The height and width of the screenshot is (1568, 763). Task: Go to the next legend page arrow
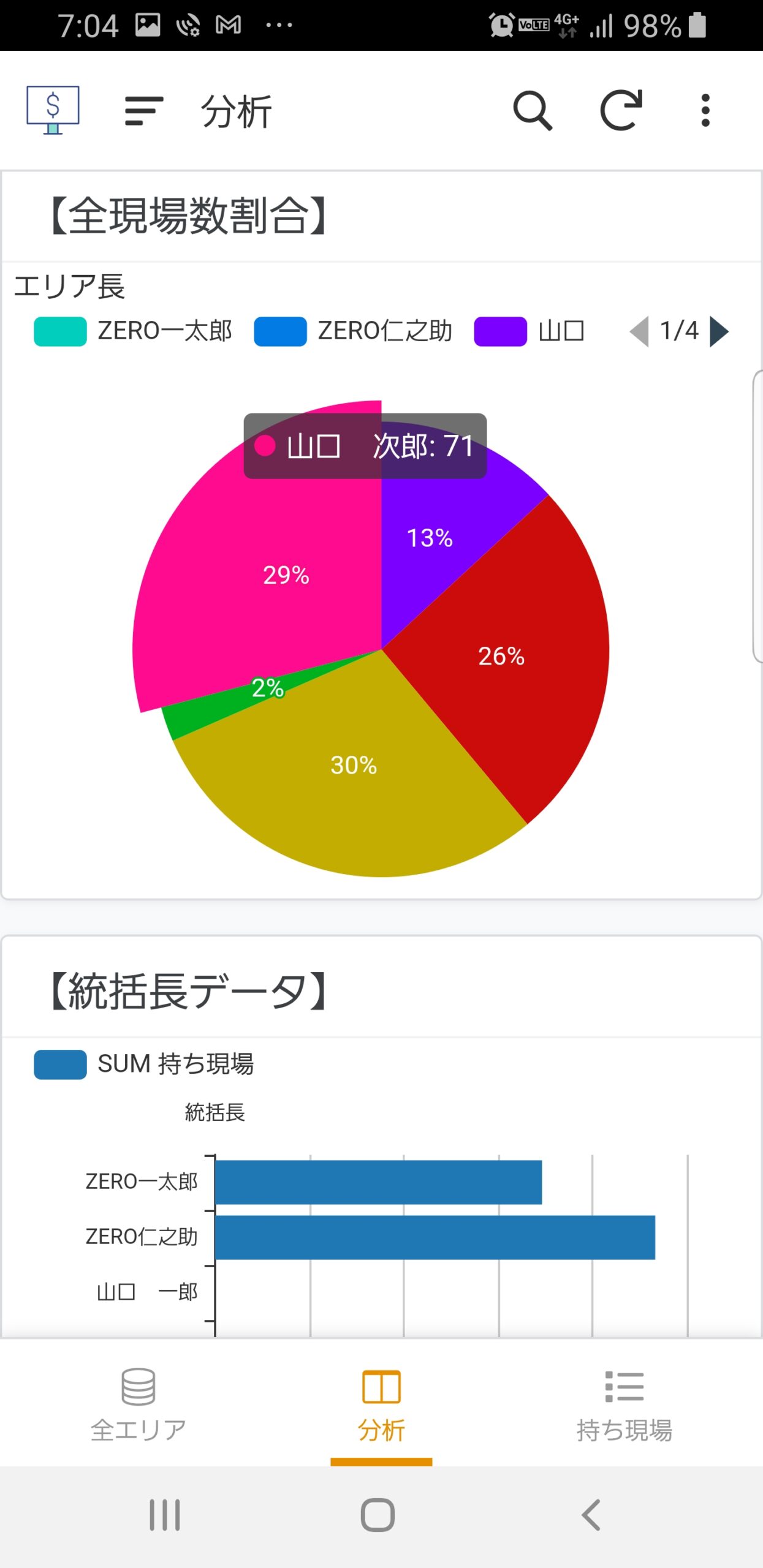coord(719,331)
